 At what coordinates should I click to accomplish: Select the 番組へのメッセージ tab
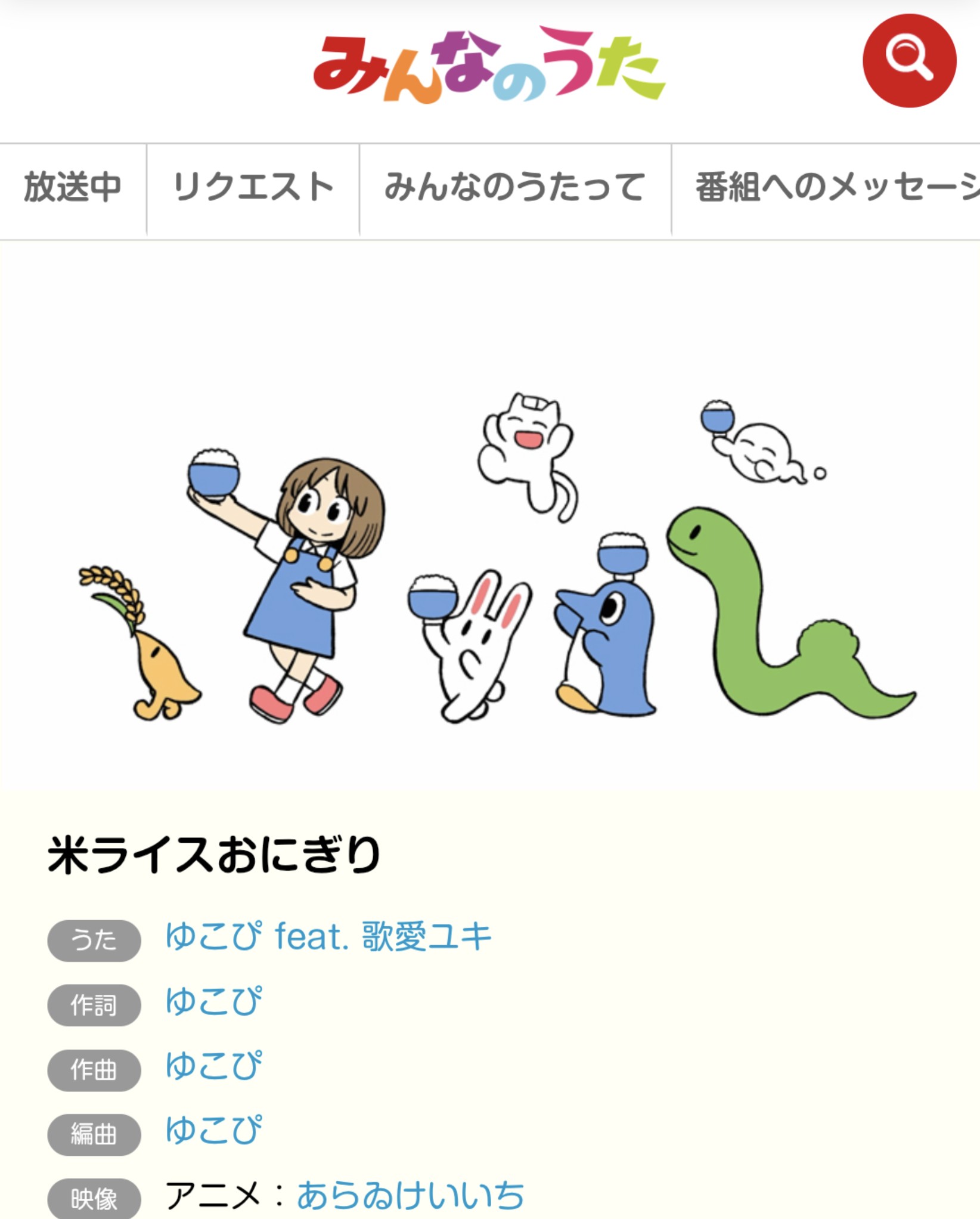click(835, 187)
